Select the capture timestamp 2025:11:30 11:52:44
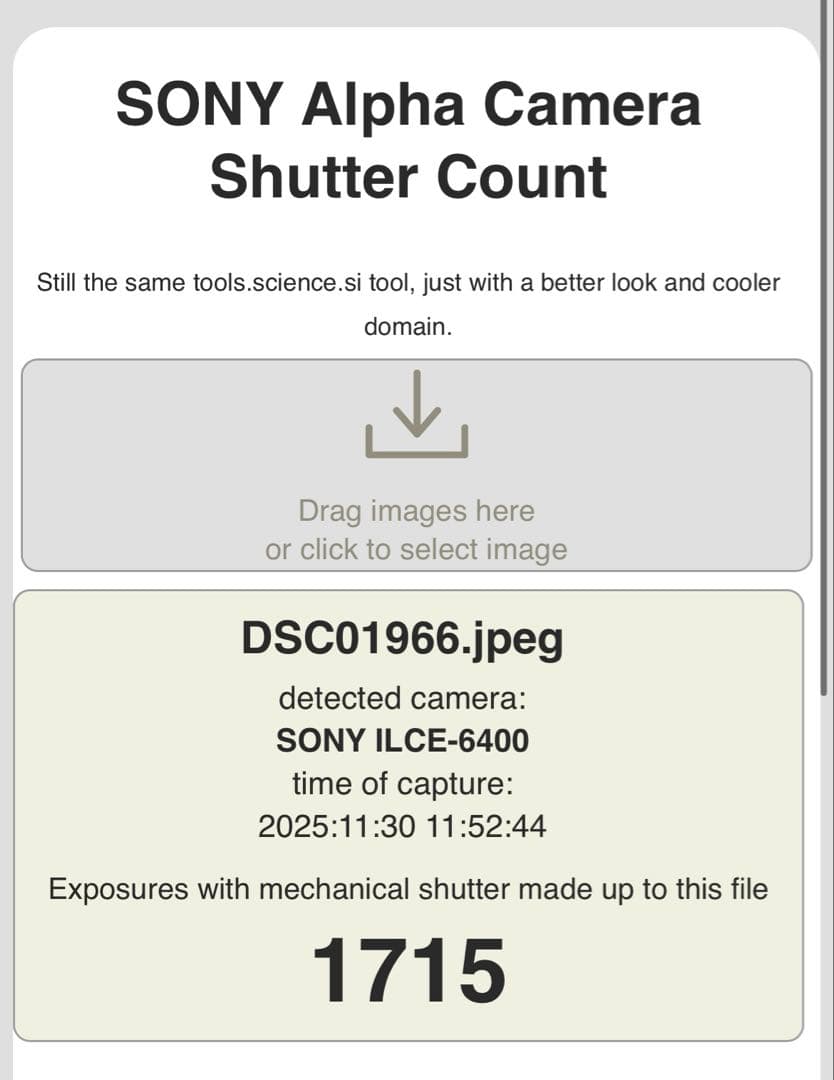 coord(403,825)
